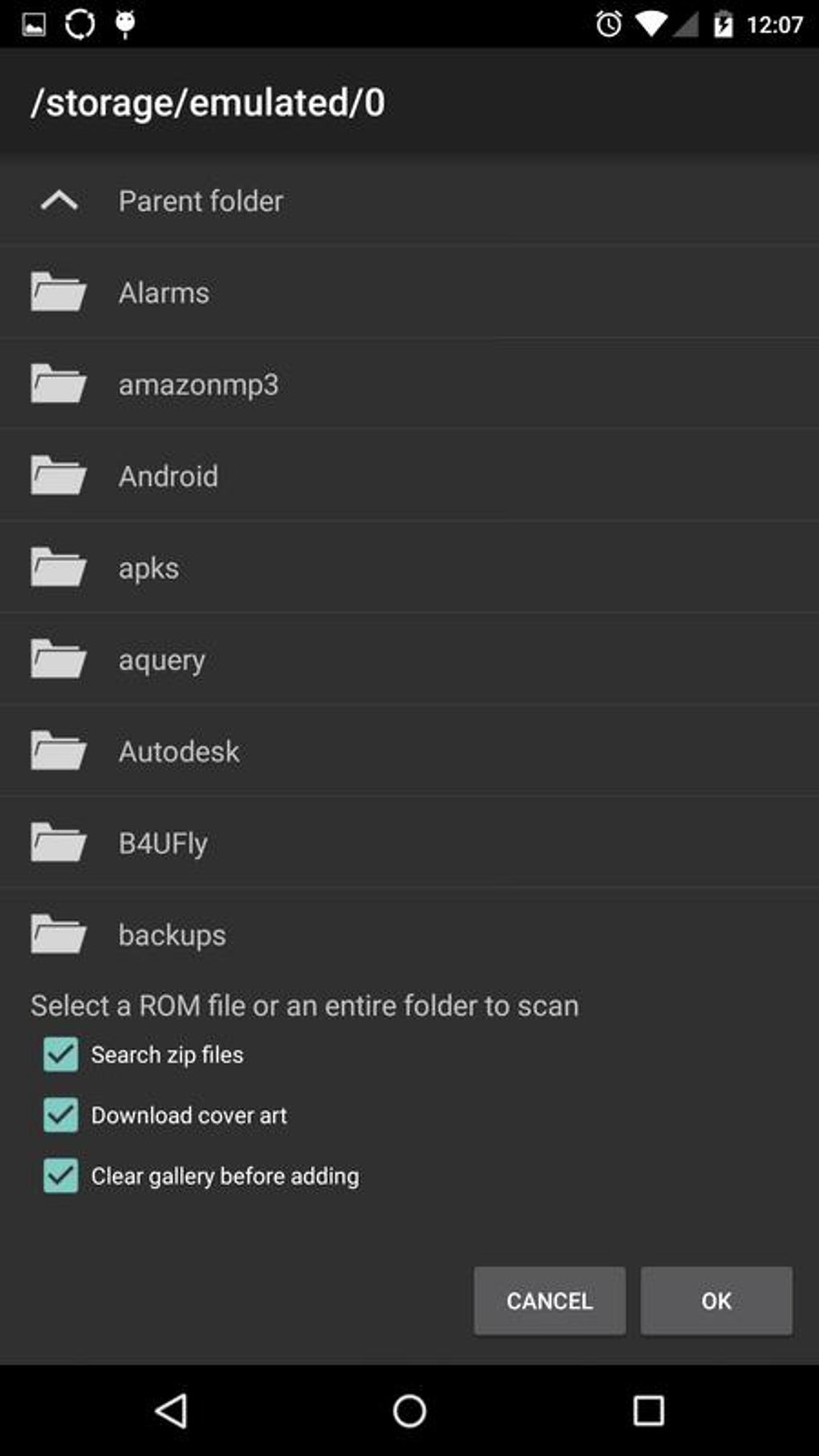Open the aquery folder
Image resolution: width=819 pixels, height=1456 pixels.
409,659
